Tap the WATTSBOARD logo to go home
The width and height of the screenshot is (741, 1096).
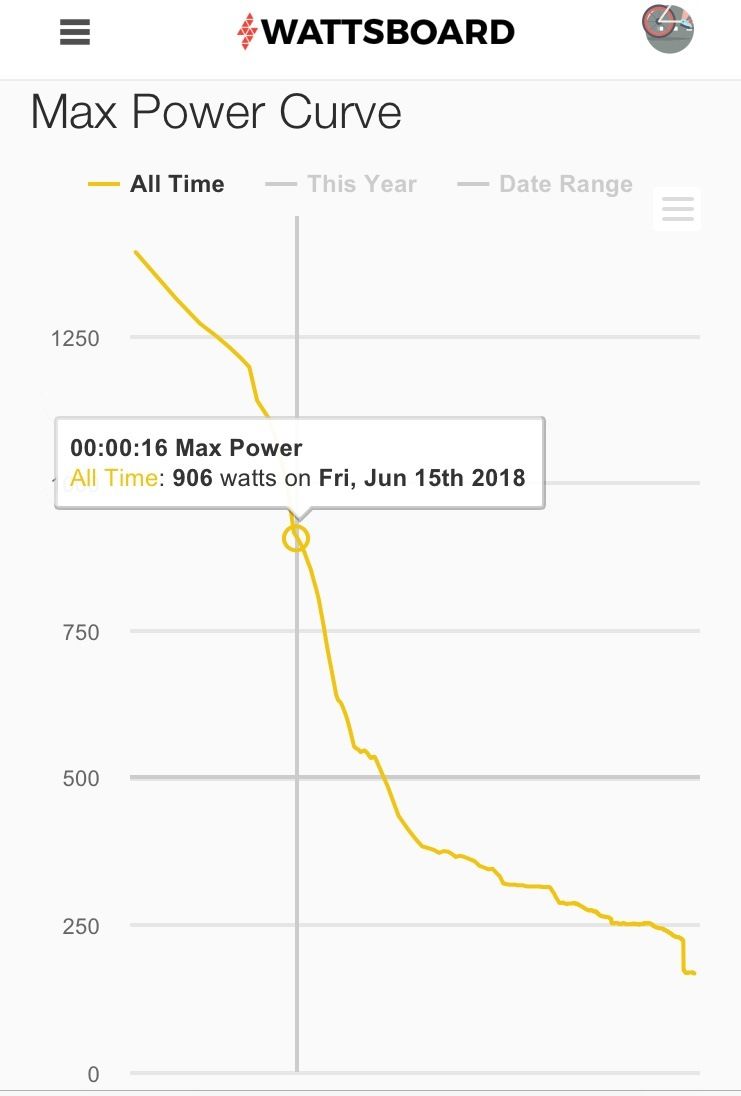(x=375, y=32)
